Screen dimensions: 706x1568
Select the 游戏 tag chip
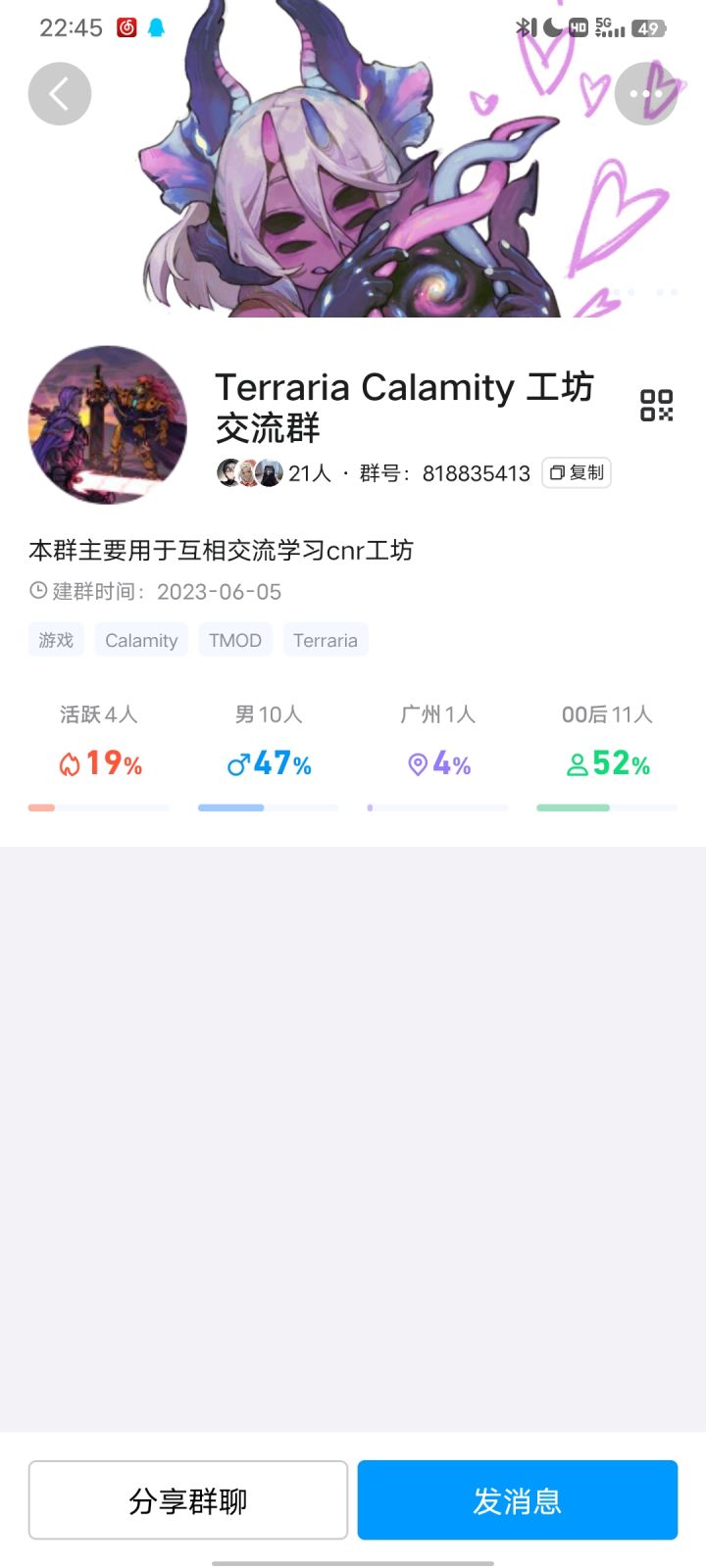point(56,640)
